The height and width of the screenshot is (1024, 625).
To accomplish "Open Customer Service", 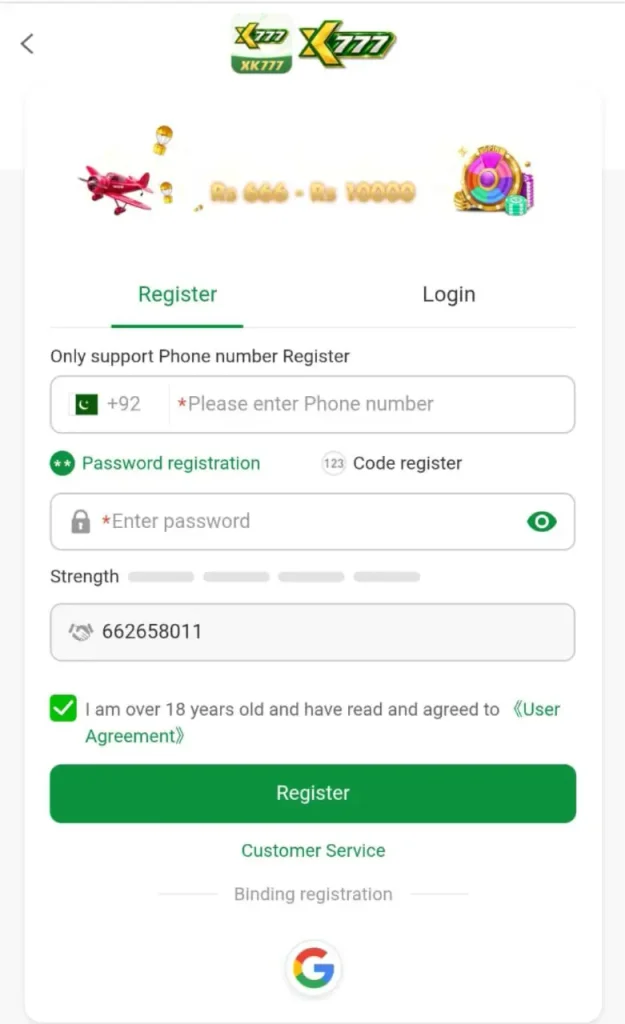I will [x=313, y=850].
